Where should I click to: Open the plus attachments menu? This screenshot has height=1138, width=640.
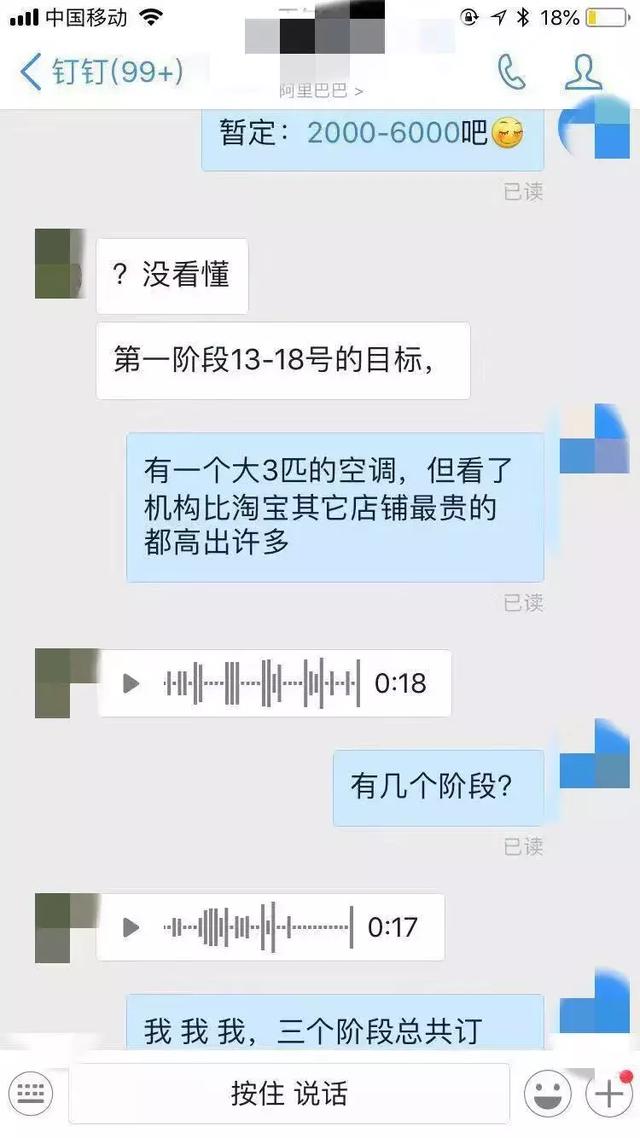tap(610, 1093)
